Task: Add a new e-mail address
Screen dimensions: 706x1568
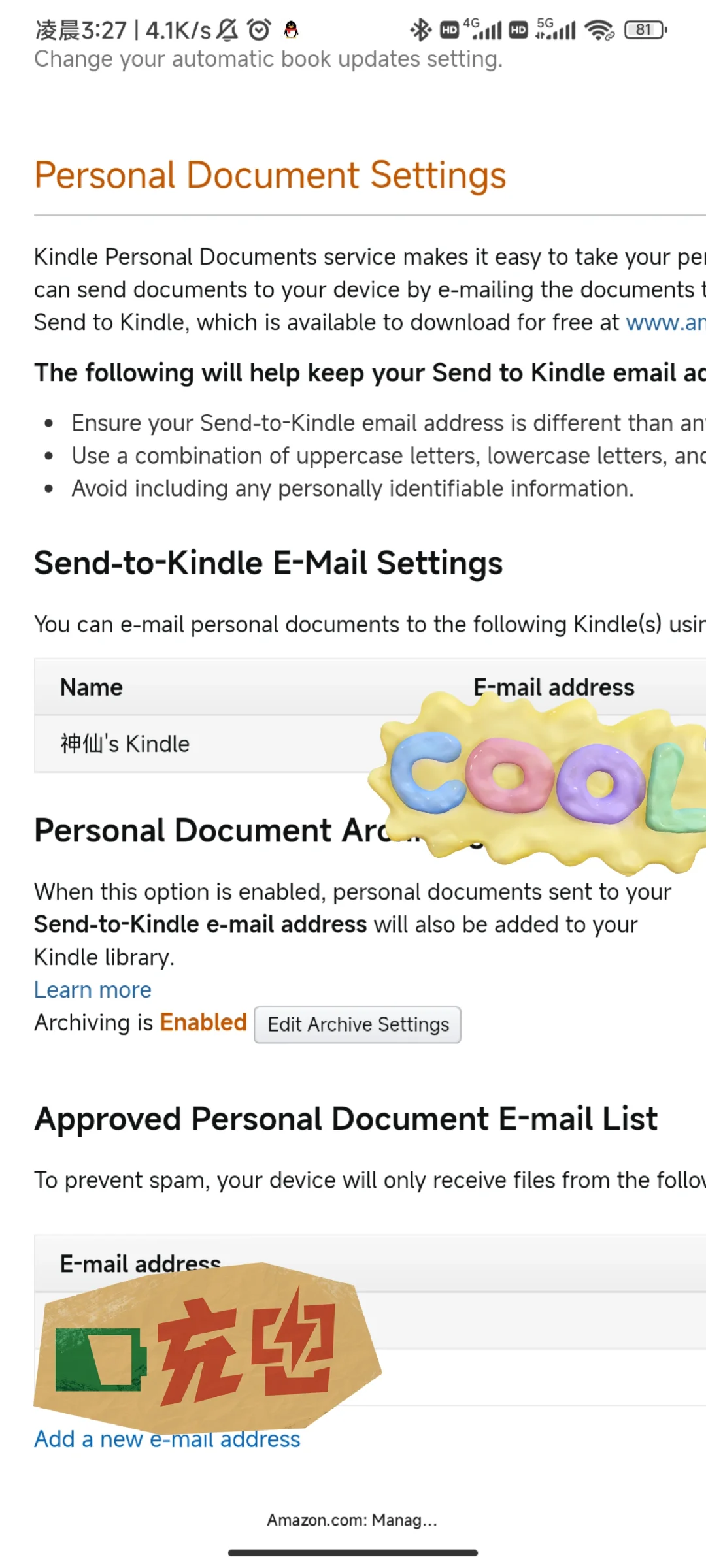Action: point(167,1439)
